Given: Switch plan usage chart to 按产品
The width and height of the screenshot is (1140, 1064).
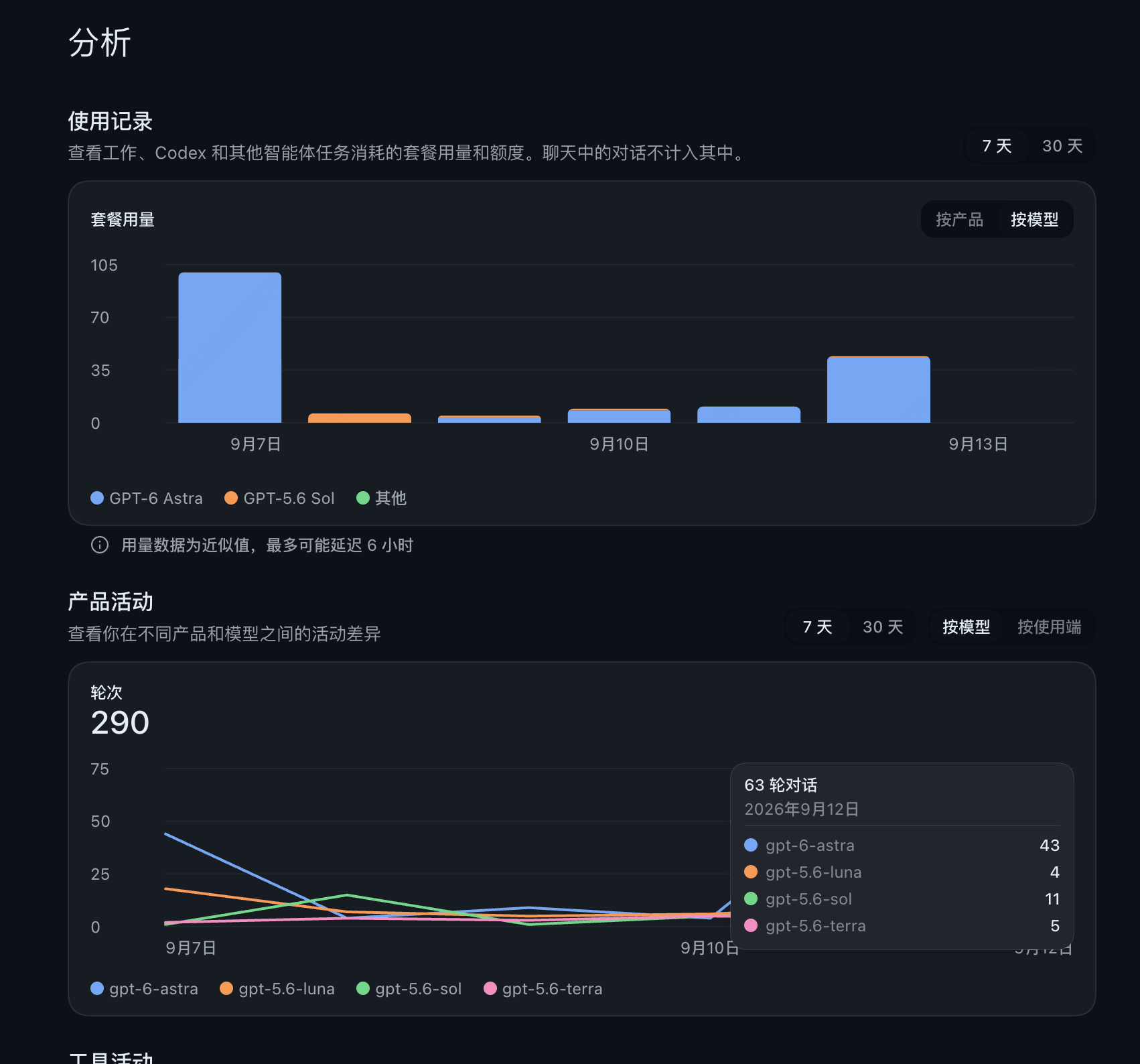Looking at the screenshot, I should (x=959, y=220).
